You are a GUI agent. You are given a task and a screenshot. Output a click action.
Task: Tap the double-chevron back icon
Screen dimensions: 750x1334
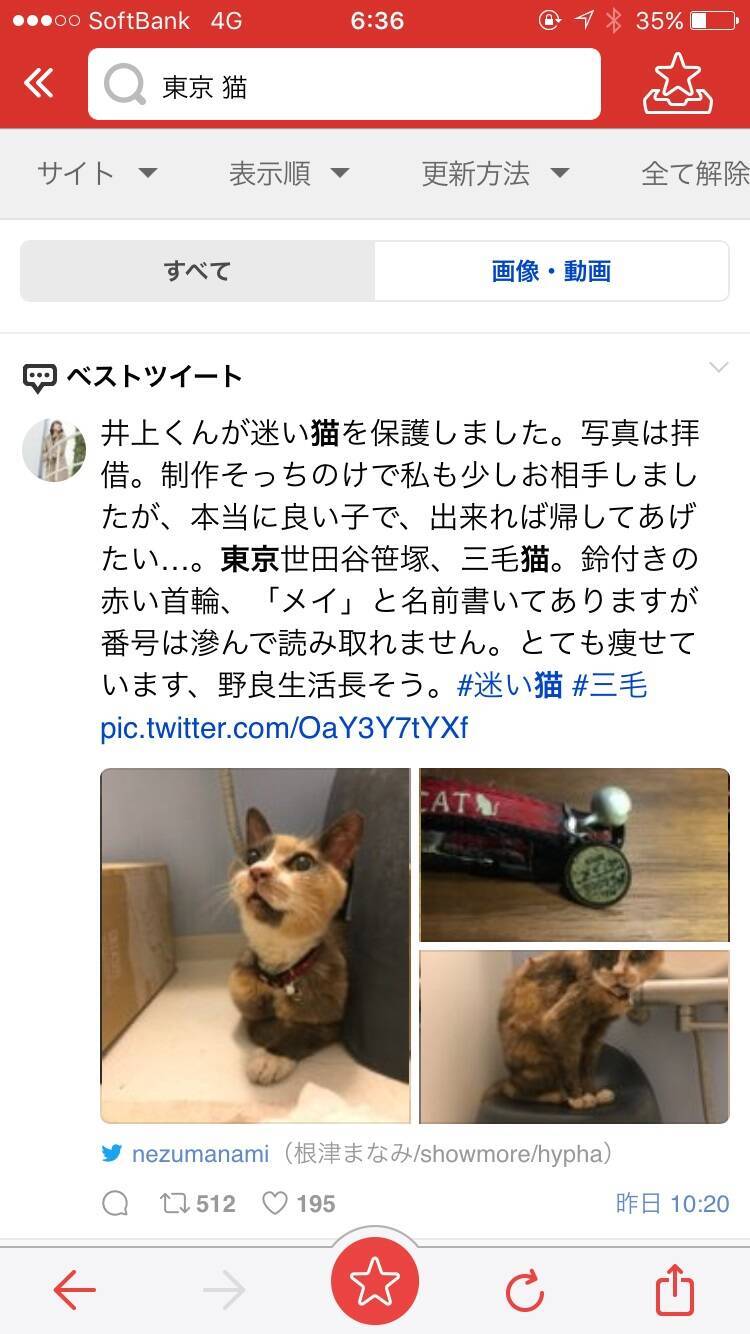[x=39, y=84]
